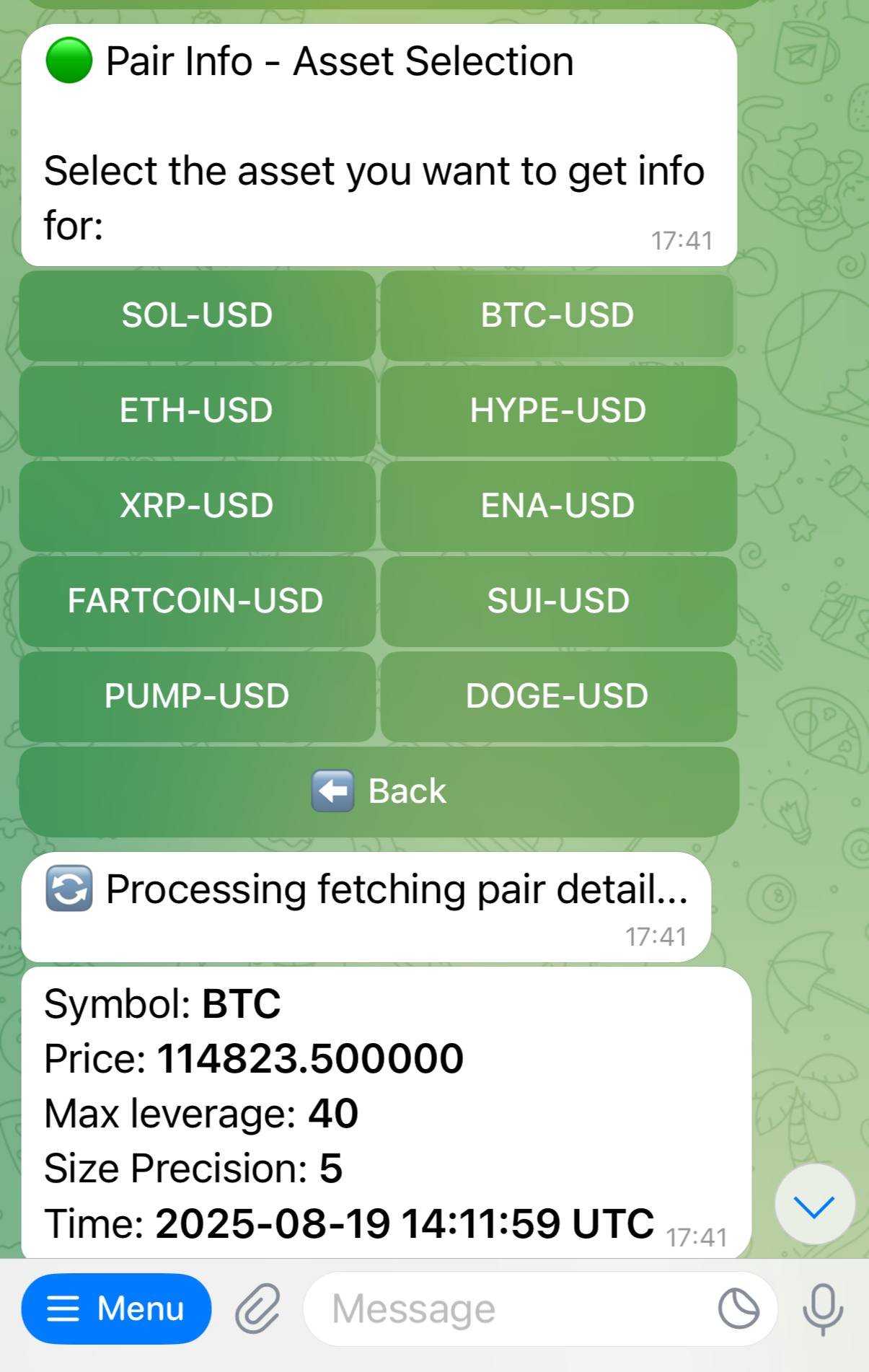
Task: Focus the Message input field
Action: (505, 1309)
